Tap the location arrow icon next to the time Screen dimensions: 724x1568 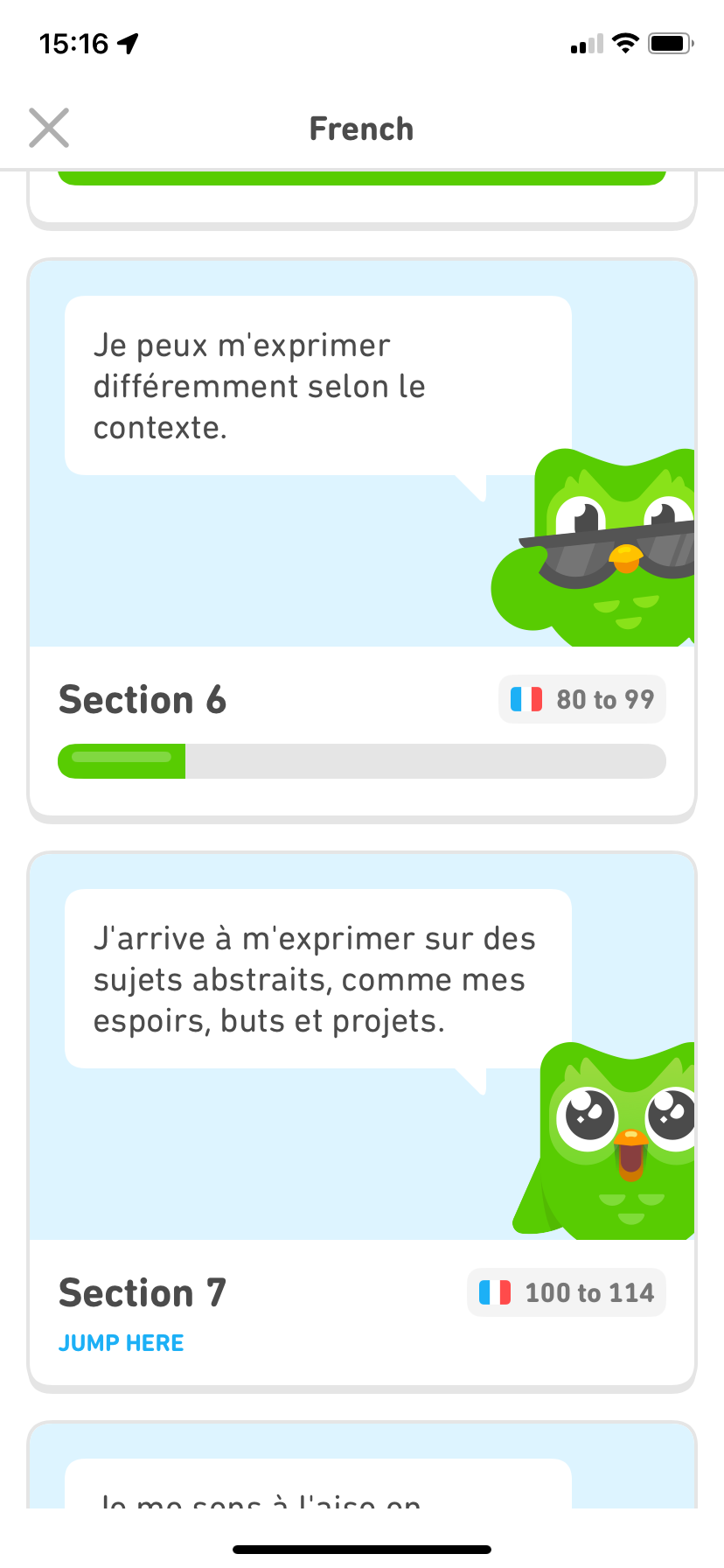(128, 41)
